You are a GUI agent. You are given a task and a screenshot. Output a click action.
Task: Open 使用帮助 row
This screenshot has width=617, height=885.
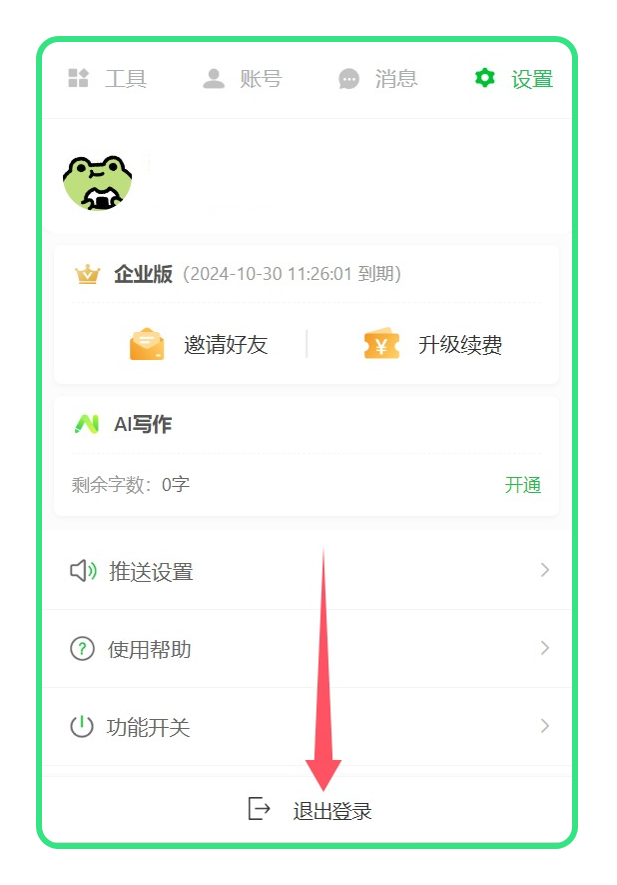coord(307,649)
